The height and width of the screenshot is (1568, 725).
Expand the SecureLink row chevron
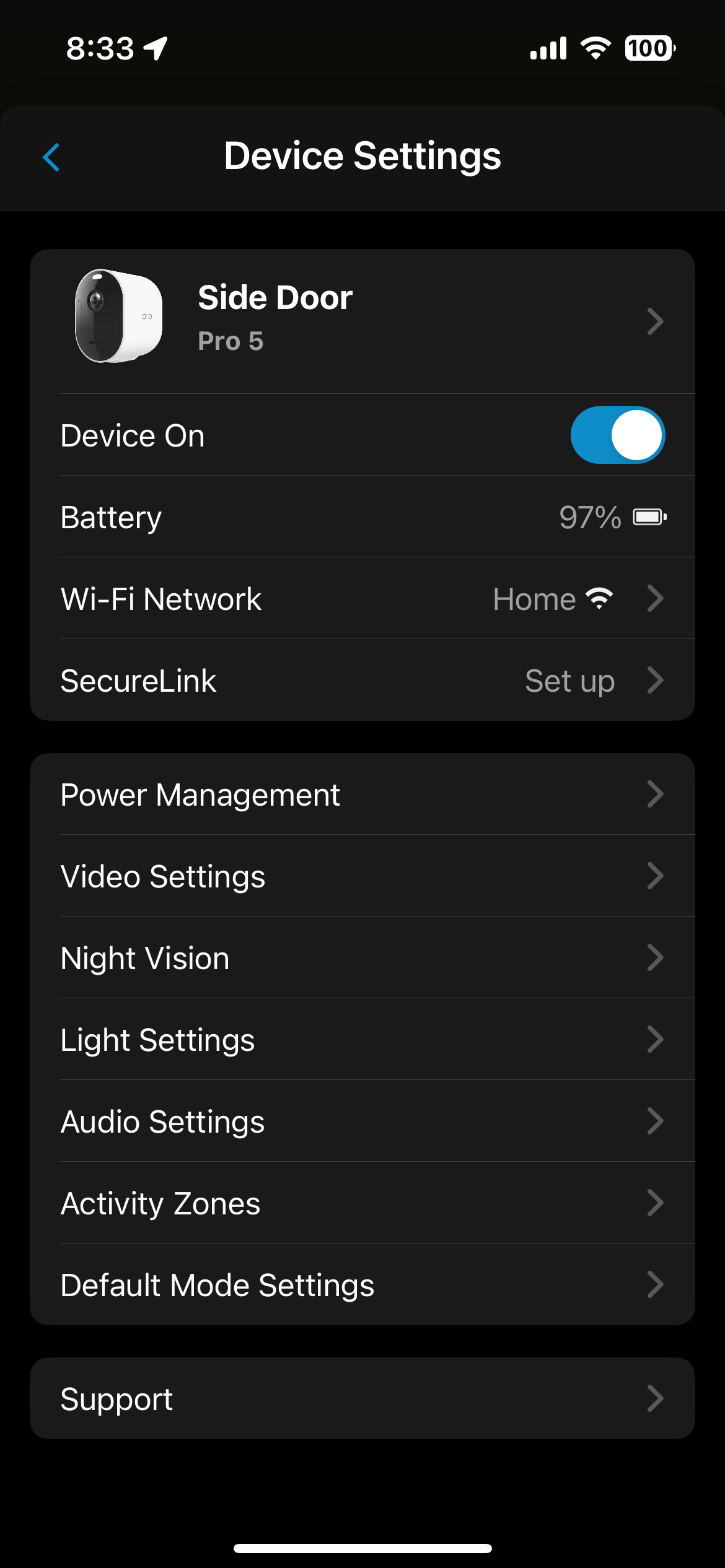[x=655, y=680]
